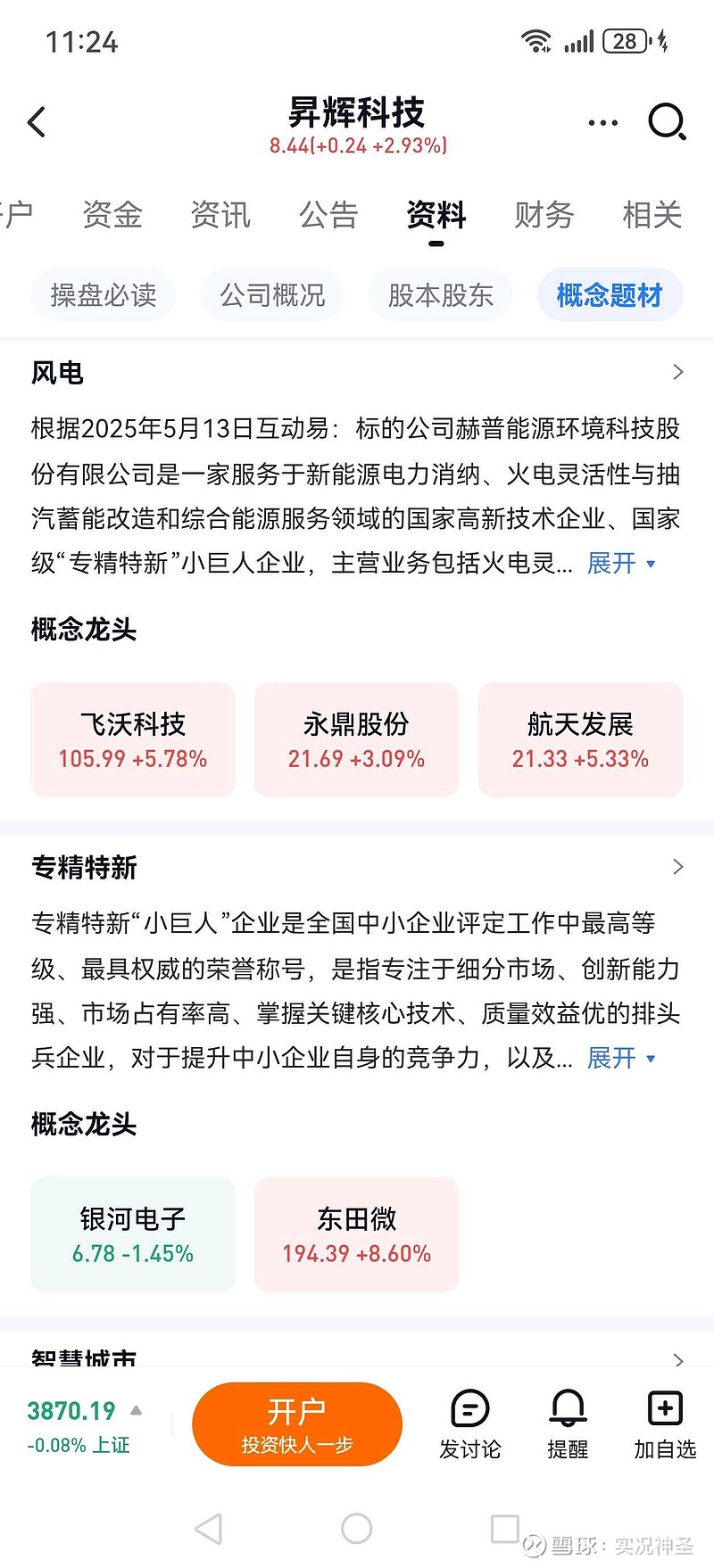Open the 东田微 stock card
The height and width of the screenshot is (1568, 714).
356,1234
